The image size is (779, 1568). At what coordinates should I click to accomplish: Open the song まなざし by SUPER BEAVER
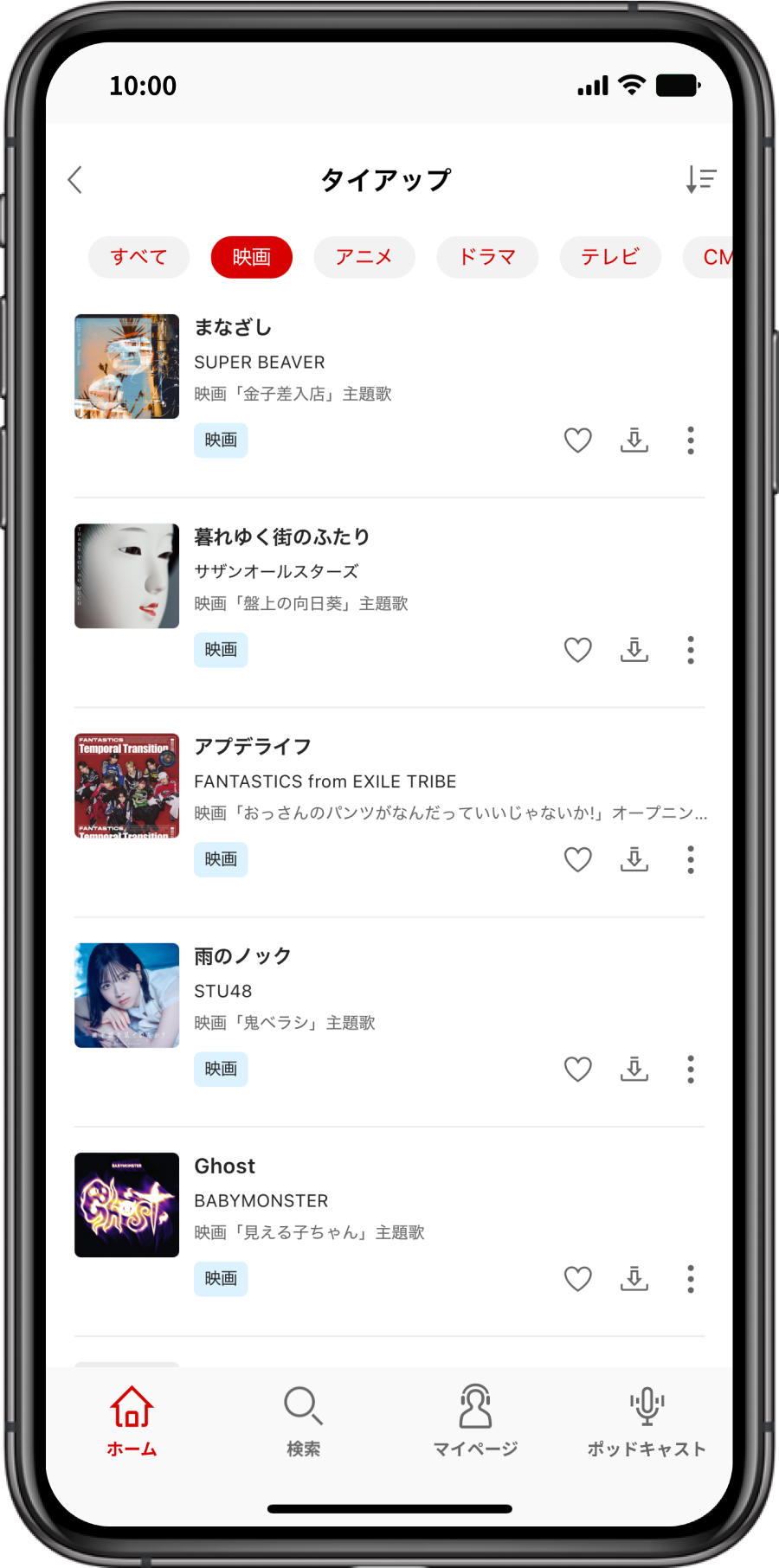[234, 328]
